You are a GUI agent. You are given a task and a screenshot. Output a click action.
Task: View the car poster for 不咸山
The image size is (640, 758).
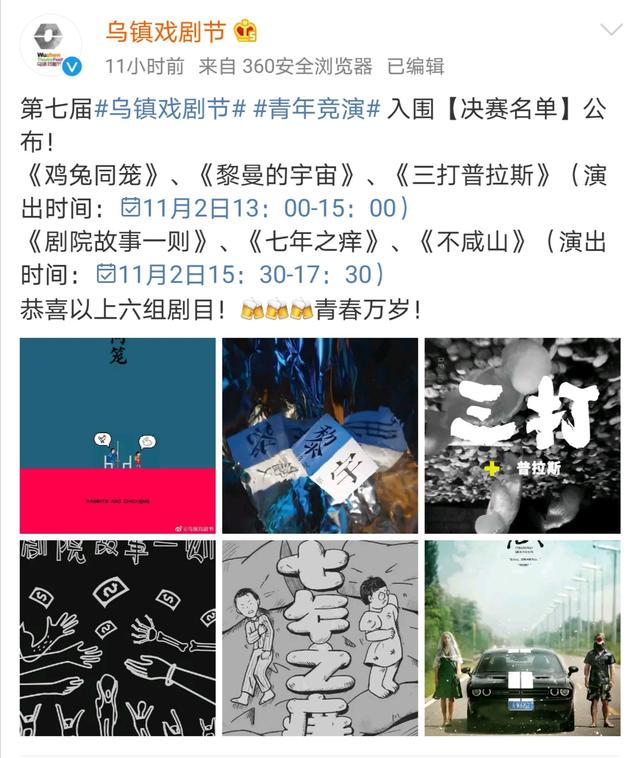[x=522, y=637]
